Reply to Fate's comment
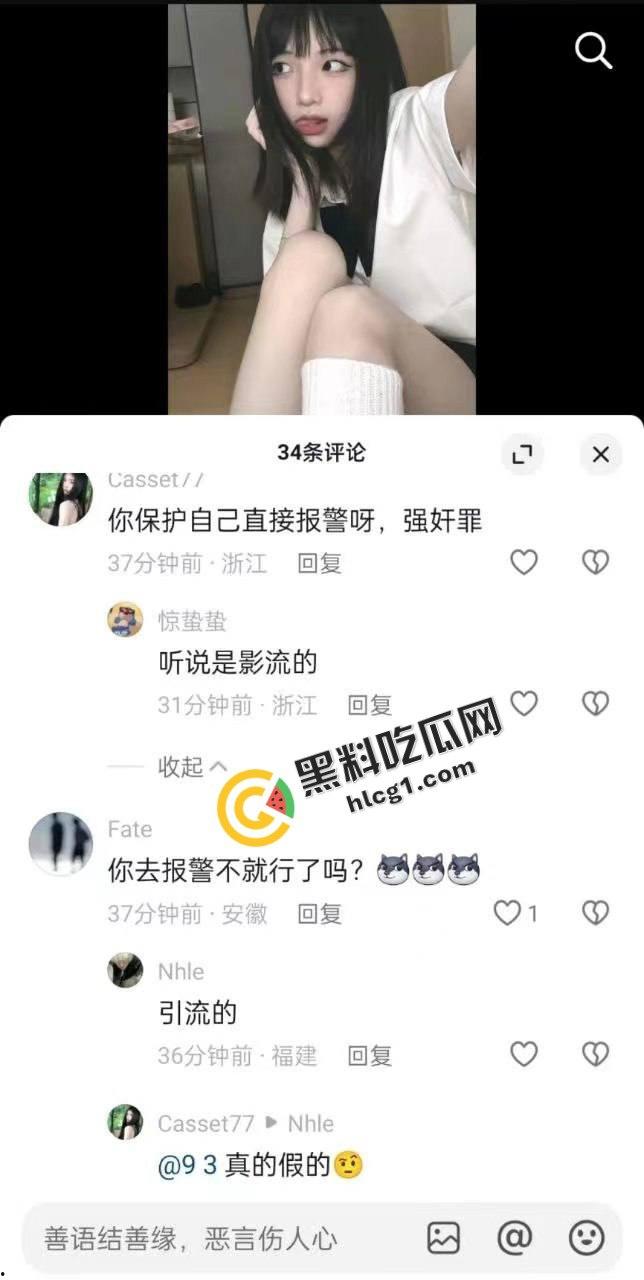 click(319, 913)
